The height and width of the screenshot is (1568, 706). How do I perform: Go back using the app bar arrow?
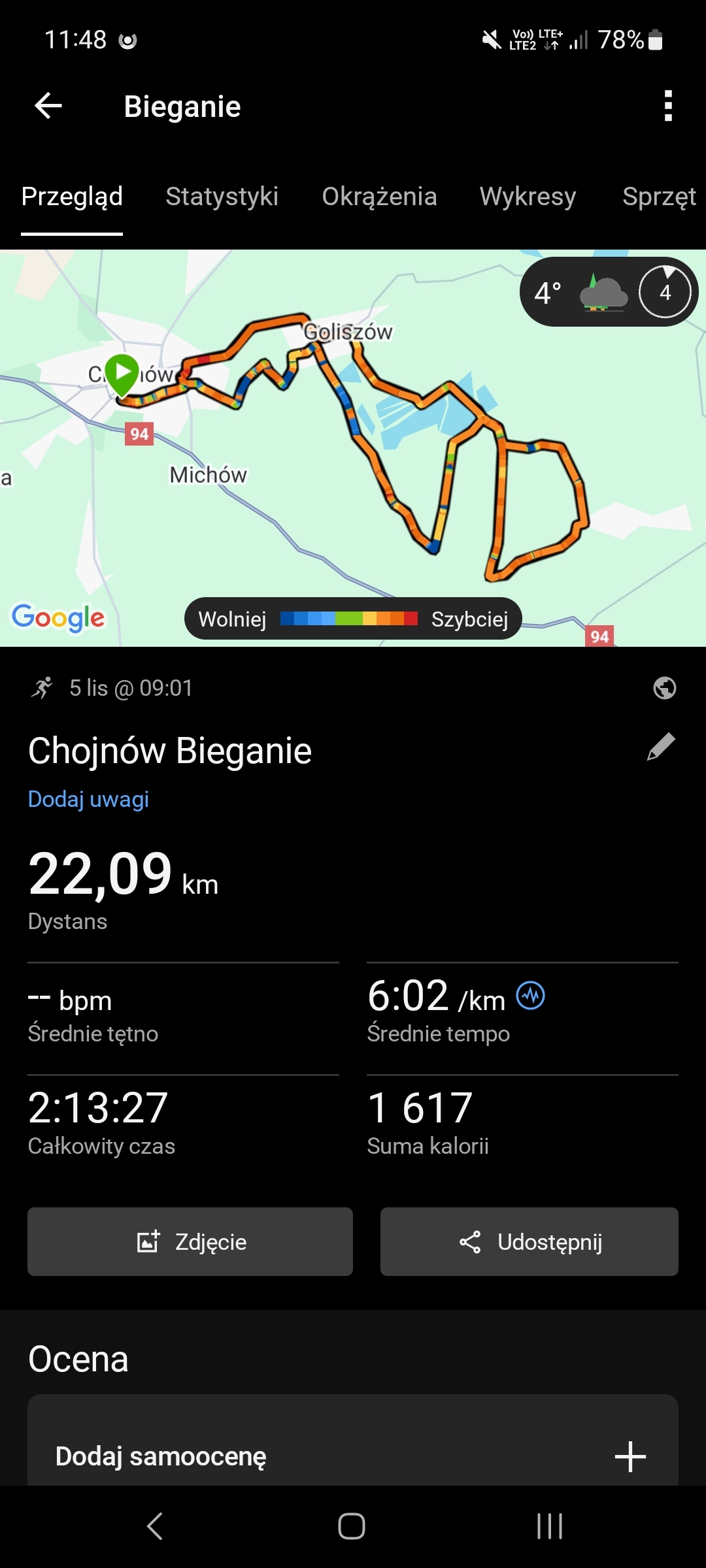tap(48, 106)
